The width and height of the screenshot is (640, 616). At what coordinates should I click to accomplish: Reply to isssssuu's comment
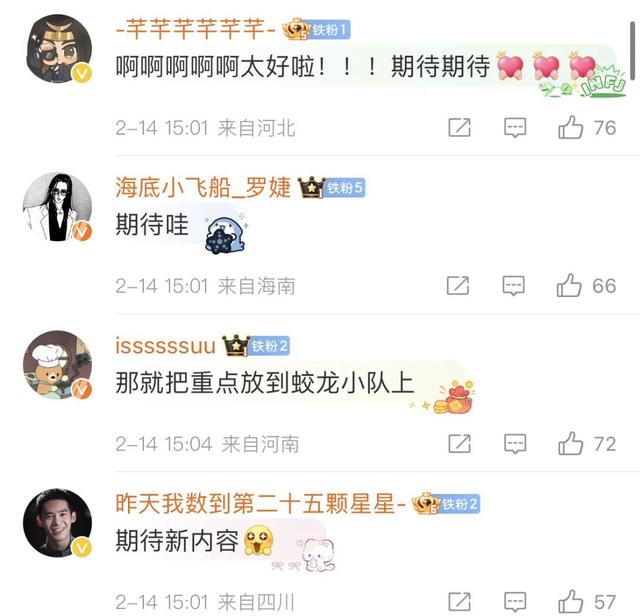515,443
